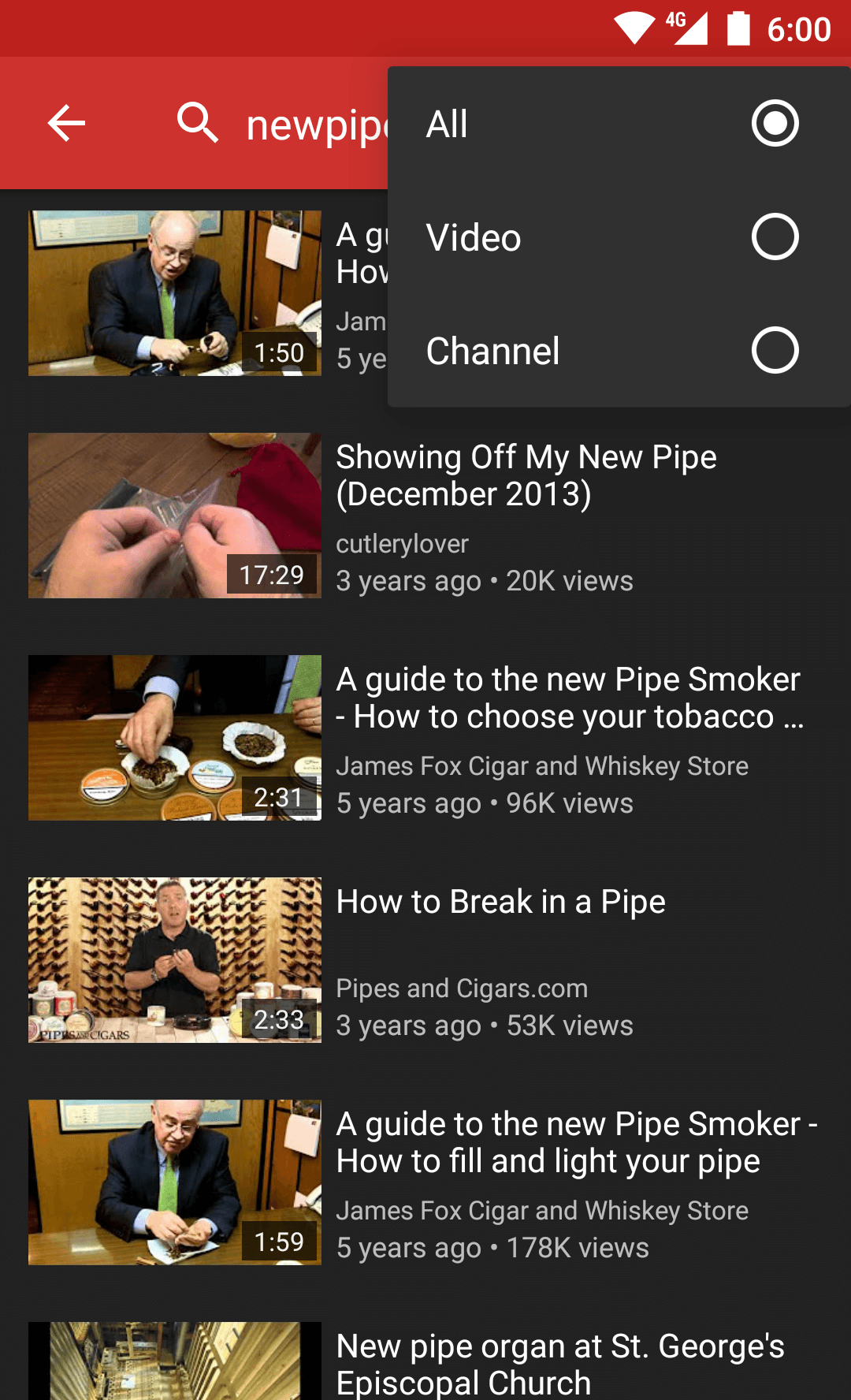Open the 1:50 James Fox video
The height and width of the screenshot is (1400, 851).
(175, 293)
